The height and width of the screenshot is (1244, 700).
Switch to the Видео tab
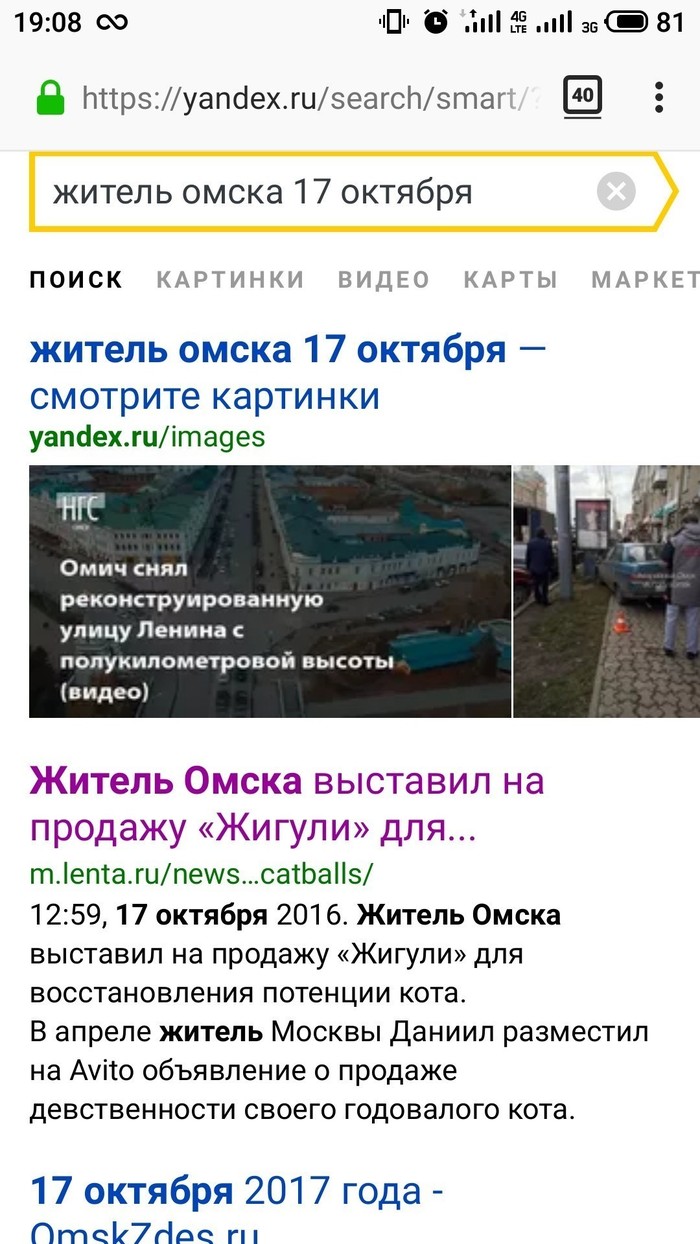pyautogui.click(x=384, y=280)
